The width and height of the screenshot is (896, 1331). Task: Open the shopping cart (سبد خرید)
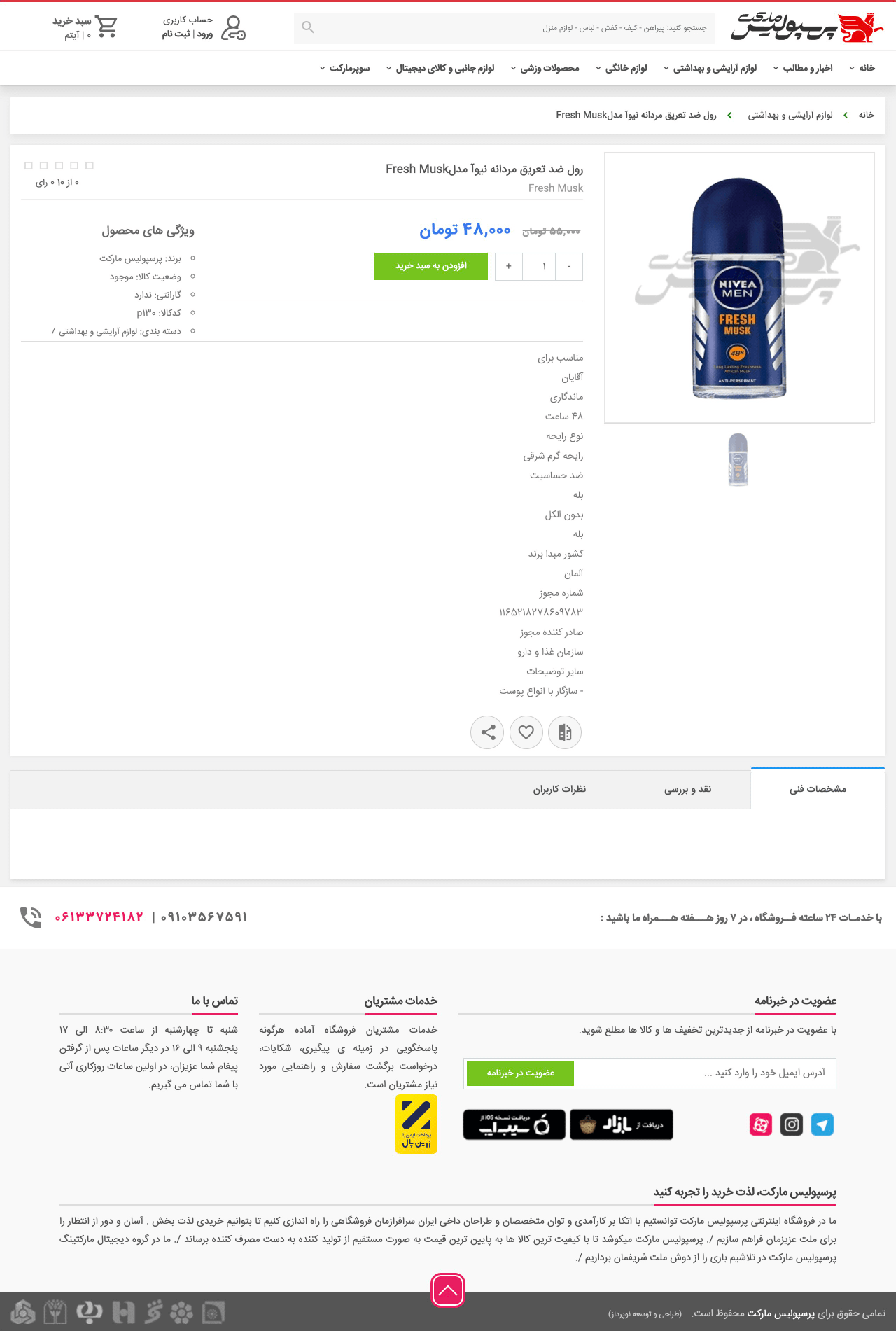pyautogui.click(x=85, y=27)
